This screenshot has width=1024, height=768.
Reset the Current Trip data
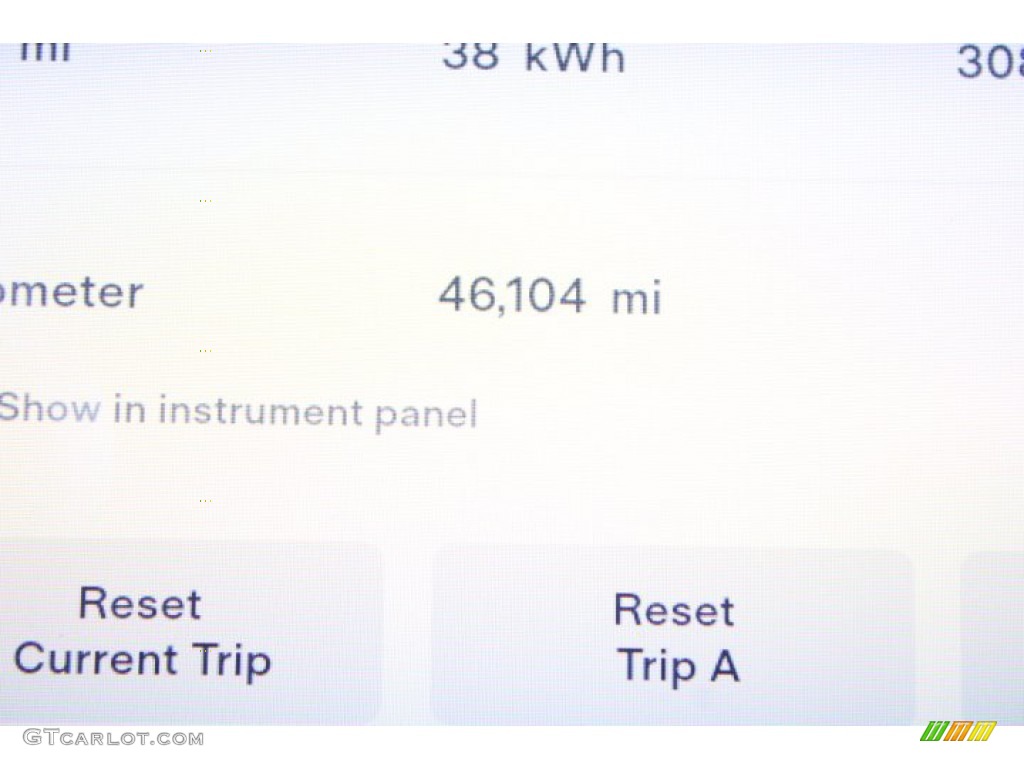(160, 632)
